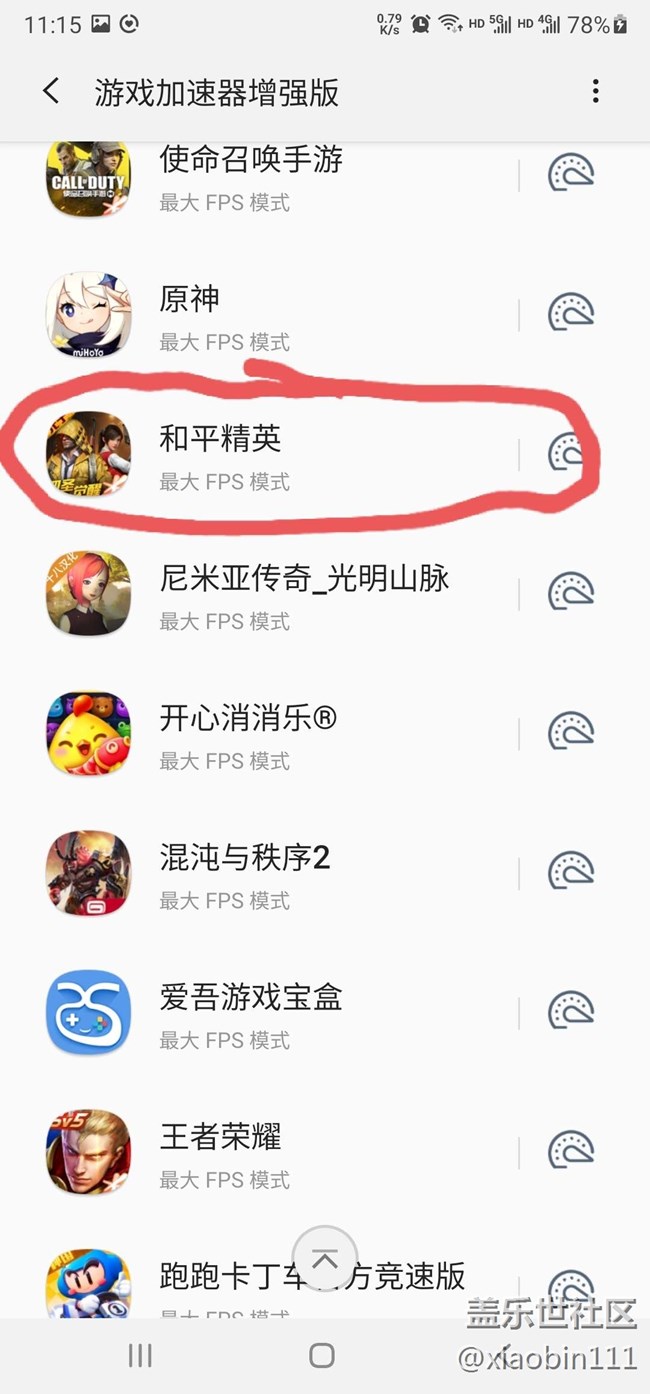Open the three-dot overflow menu

[x=595, y=92]
